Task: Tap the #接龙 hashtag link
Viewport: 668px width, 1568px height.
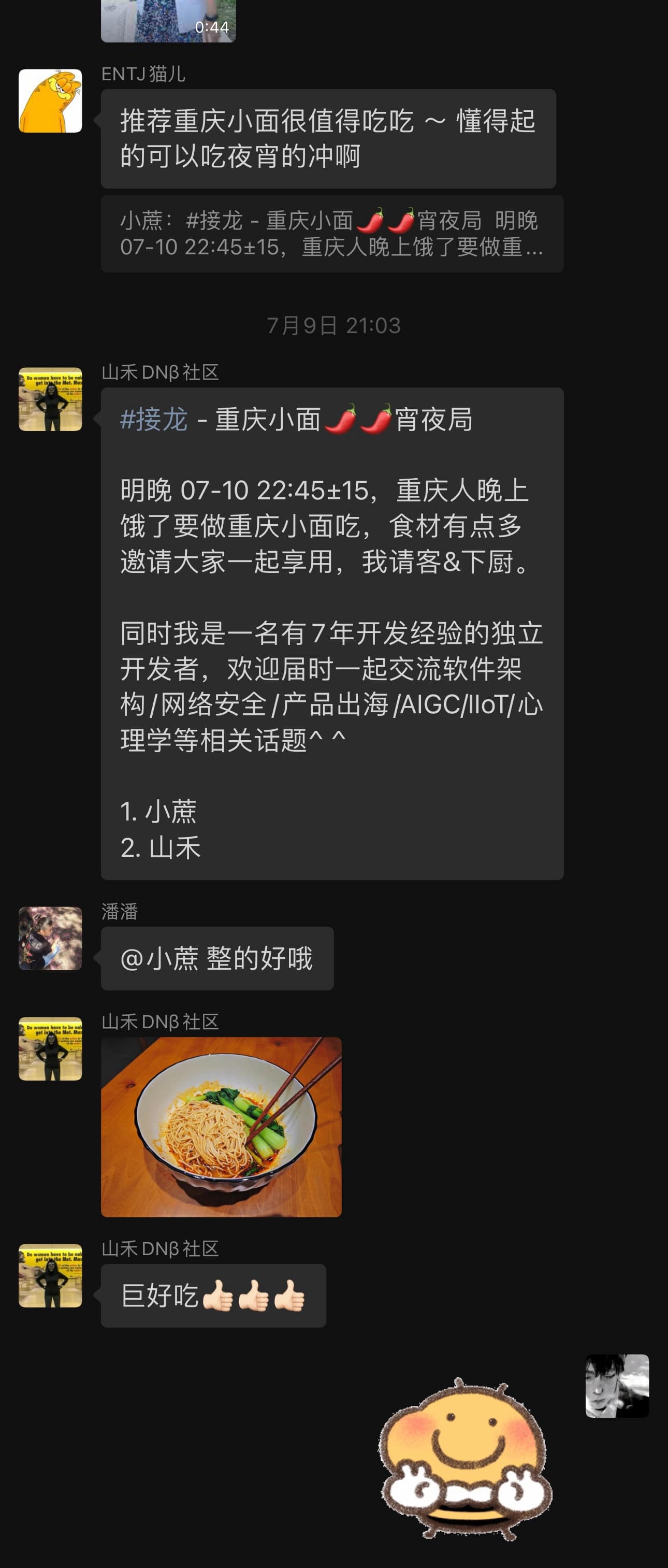Action: (x=154, y=420)
